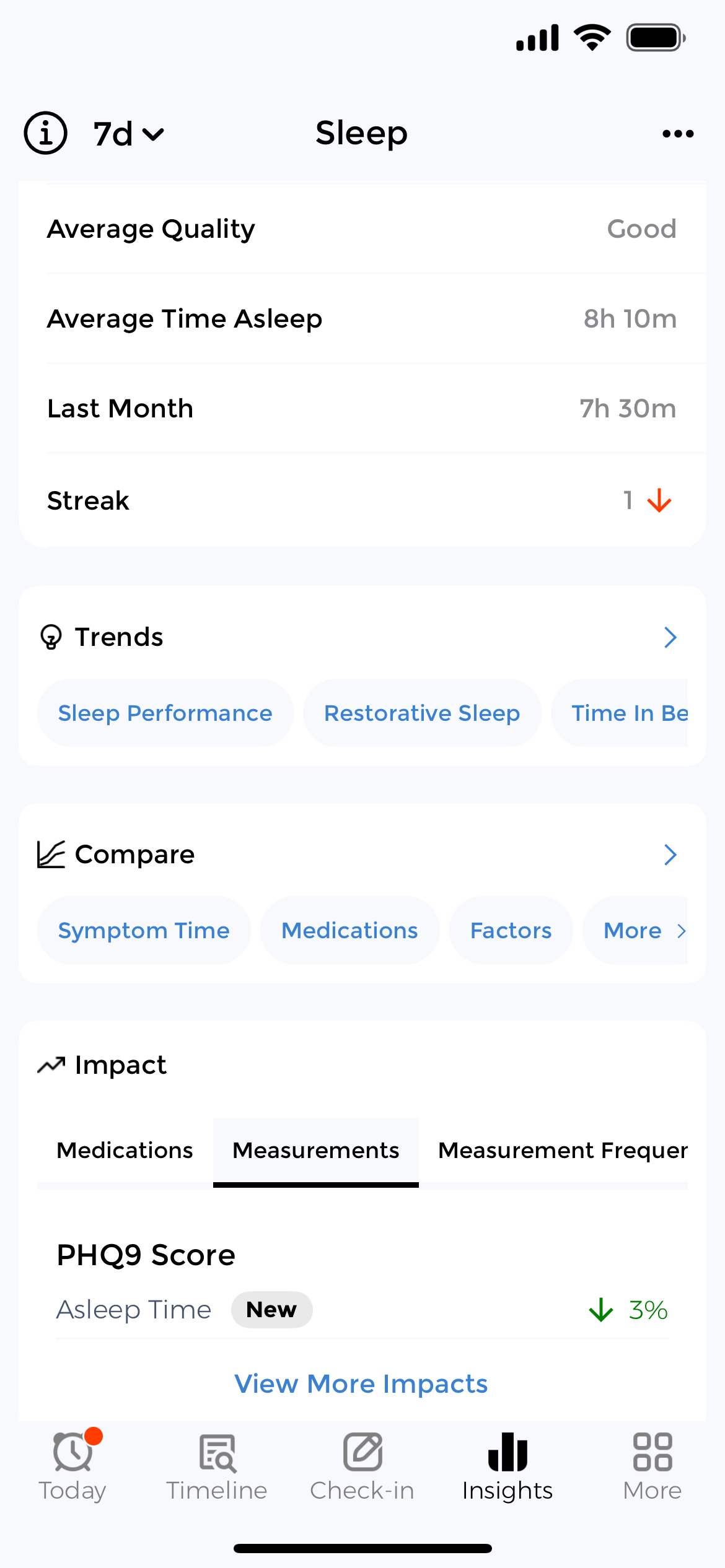Image resolution: width=725 pixels, height=1568 pixels.
Task: Switch to the Medications impact tab
Action: (x=125, y=1150)
